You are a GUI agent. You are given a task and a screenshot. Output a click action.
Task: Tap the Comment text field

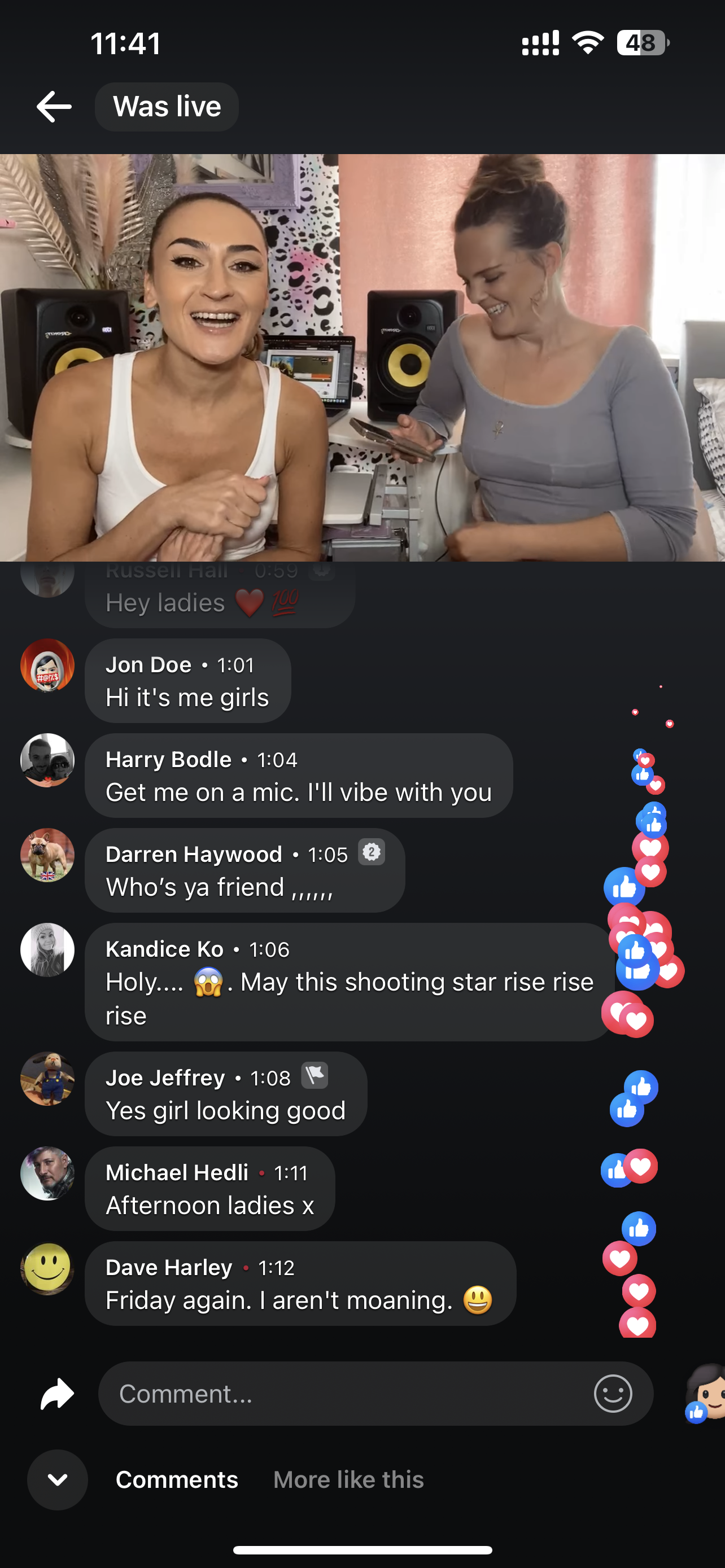click(x=347, y=1393)
